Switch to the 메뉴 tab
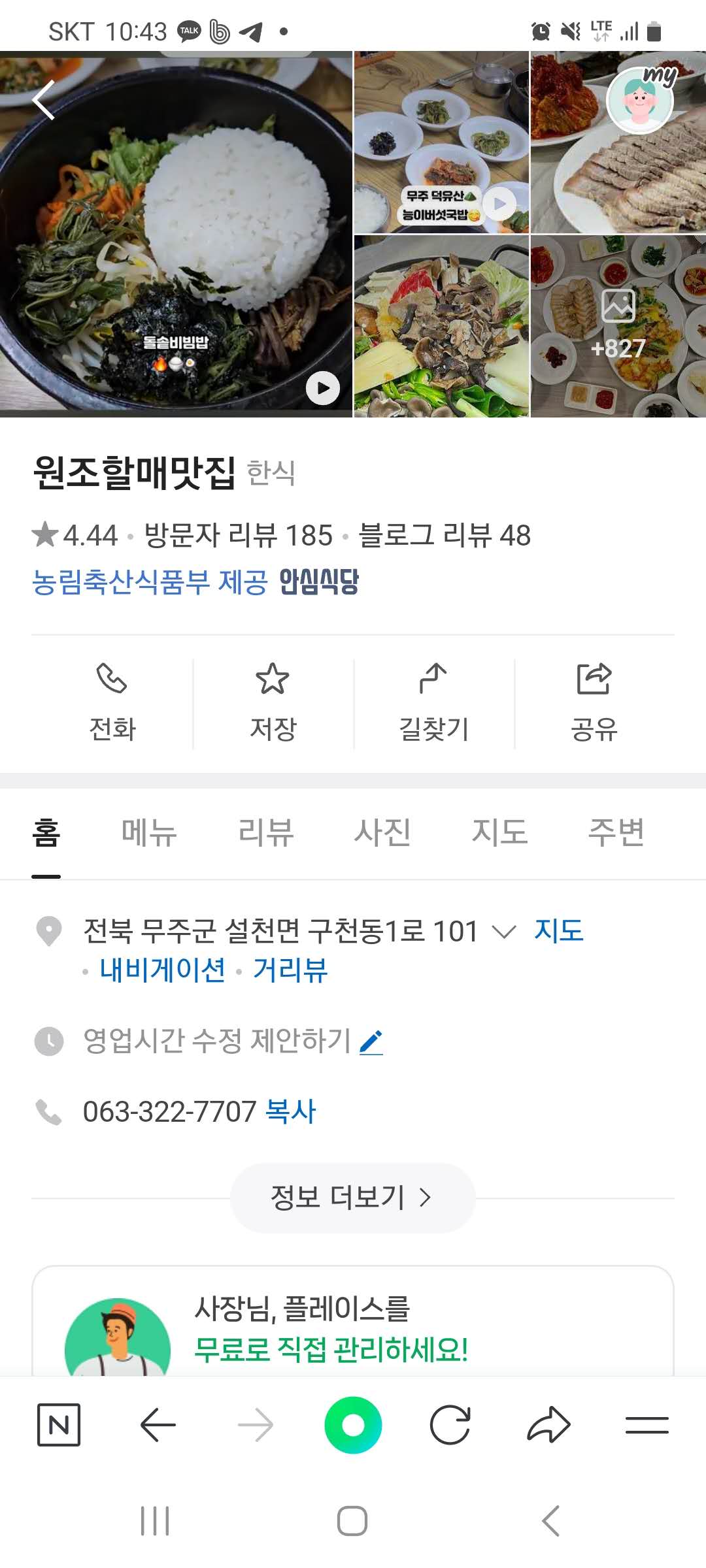The image size is (706, 1568). [x=149, y=832]
